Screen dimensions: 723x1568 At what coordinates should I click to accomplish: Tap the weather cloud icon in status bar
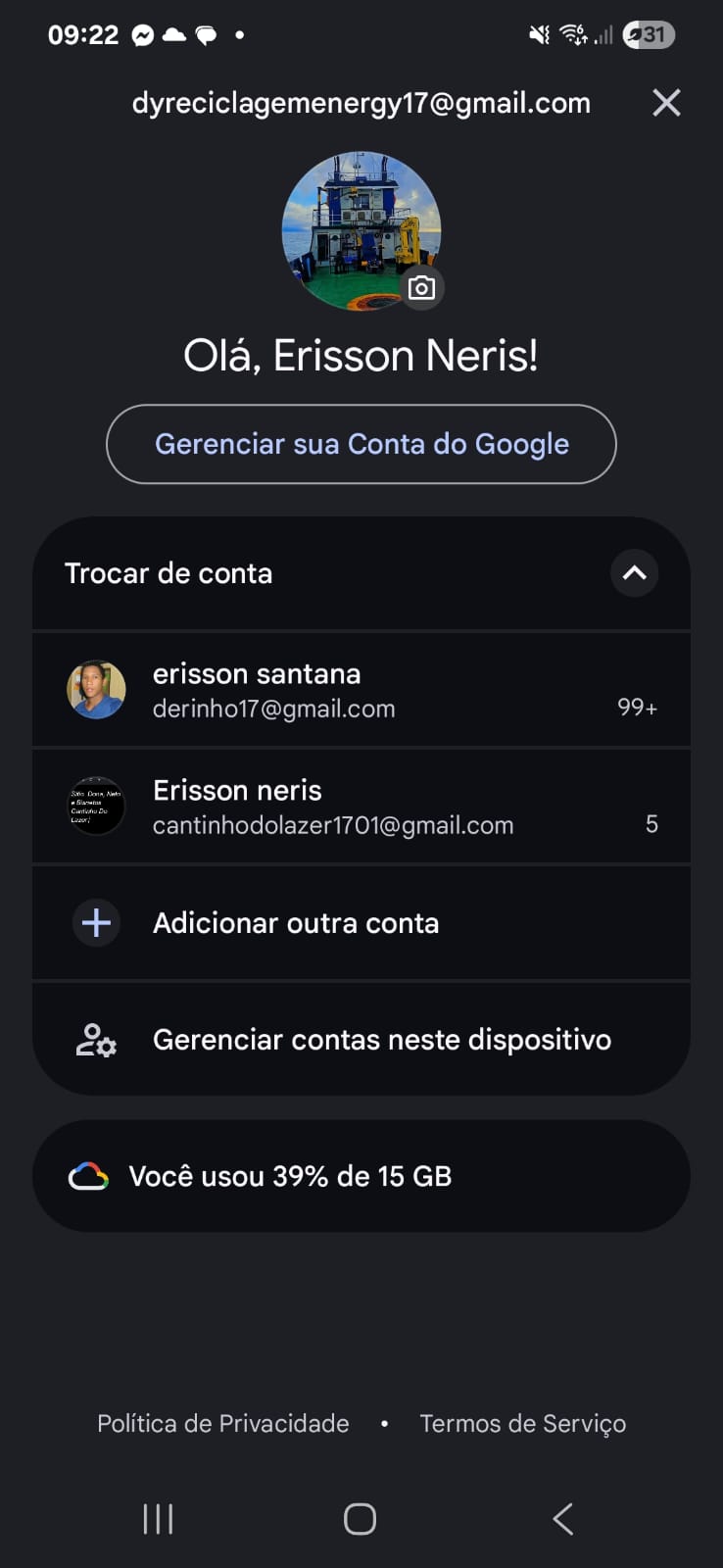[x=171, y=32]
